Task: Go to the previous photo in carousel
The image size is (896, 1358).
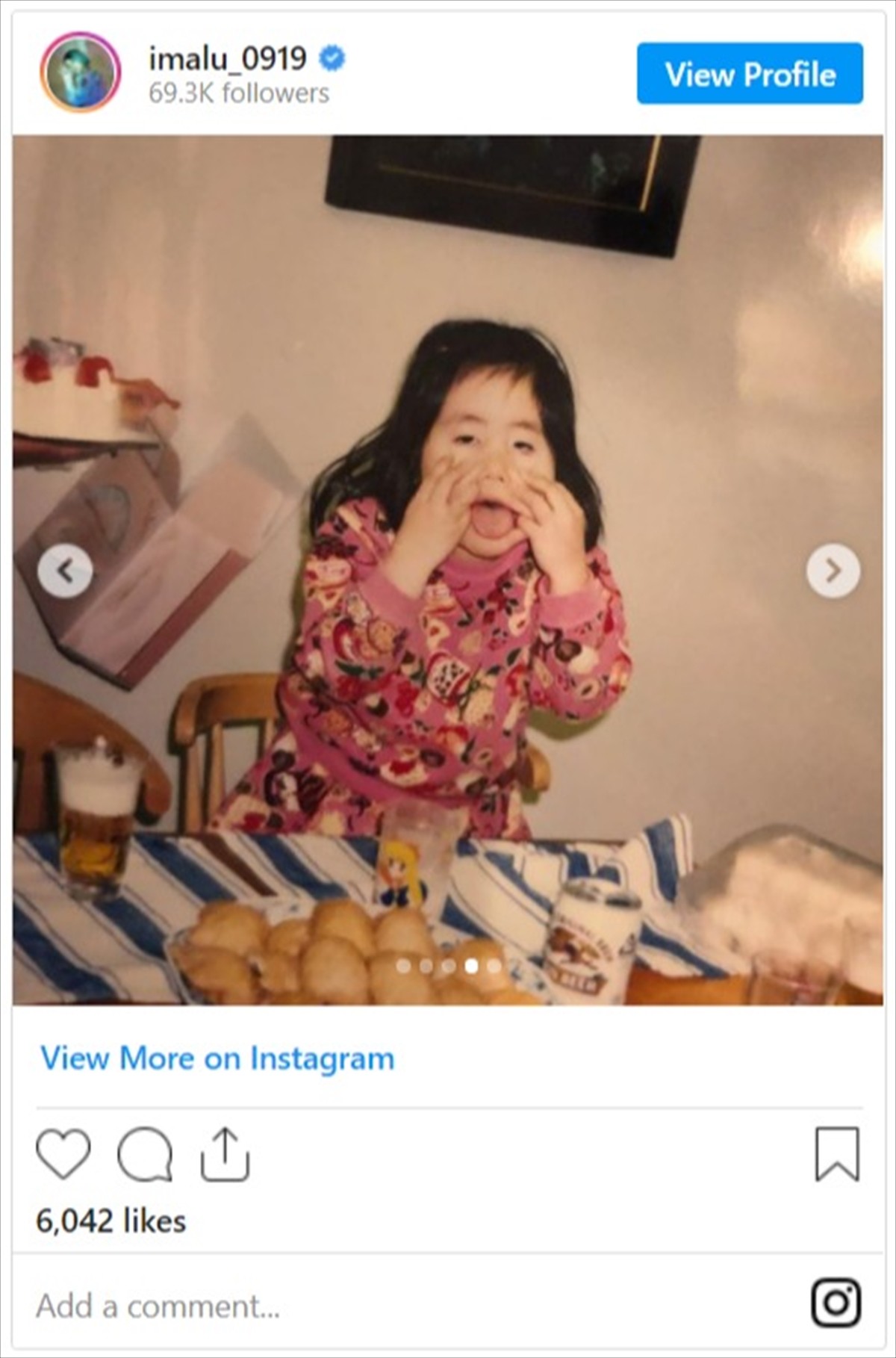Action: (66, 571)
